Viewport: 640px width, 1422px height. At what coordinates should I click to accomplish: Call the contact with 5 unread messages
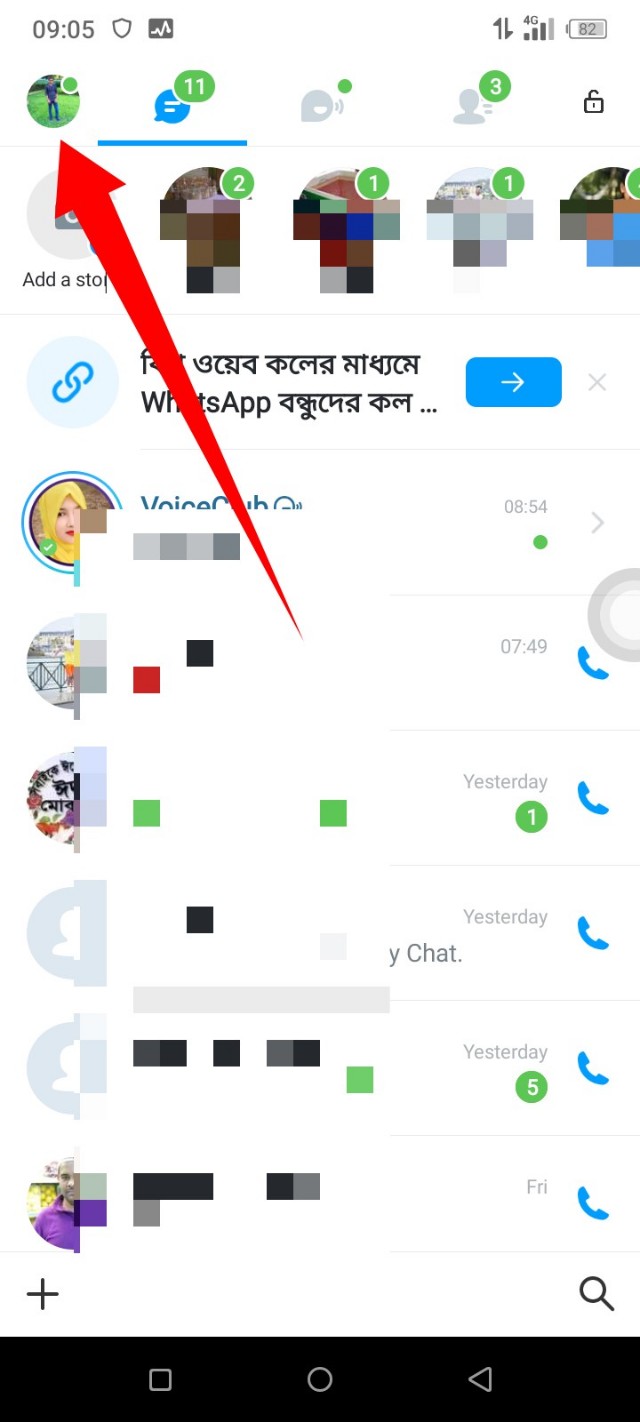click(x=593, y=1068)
